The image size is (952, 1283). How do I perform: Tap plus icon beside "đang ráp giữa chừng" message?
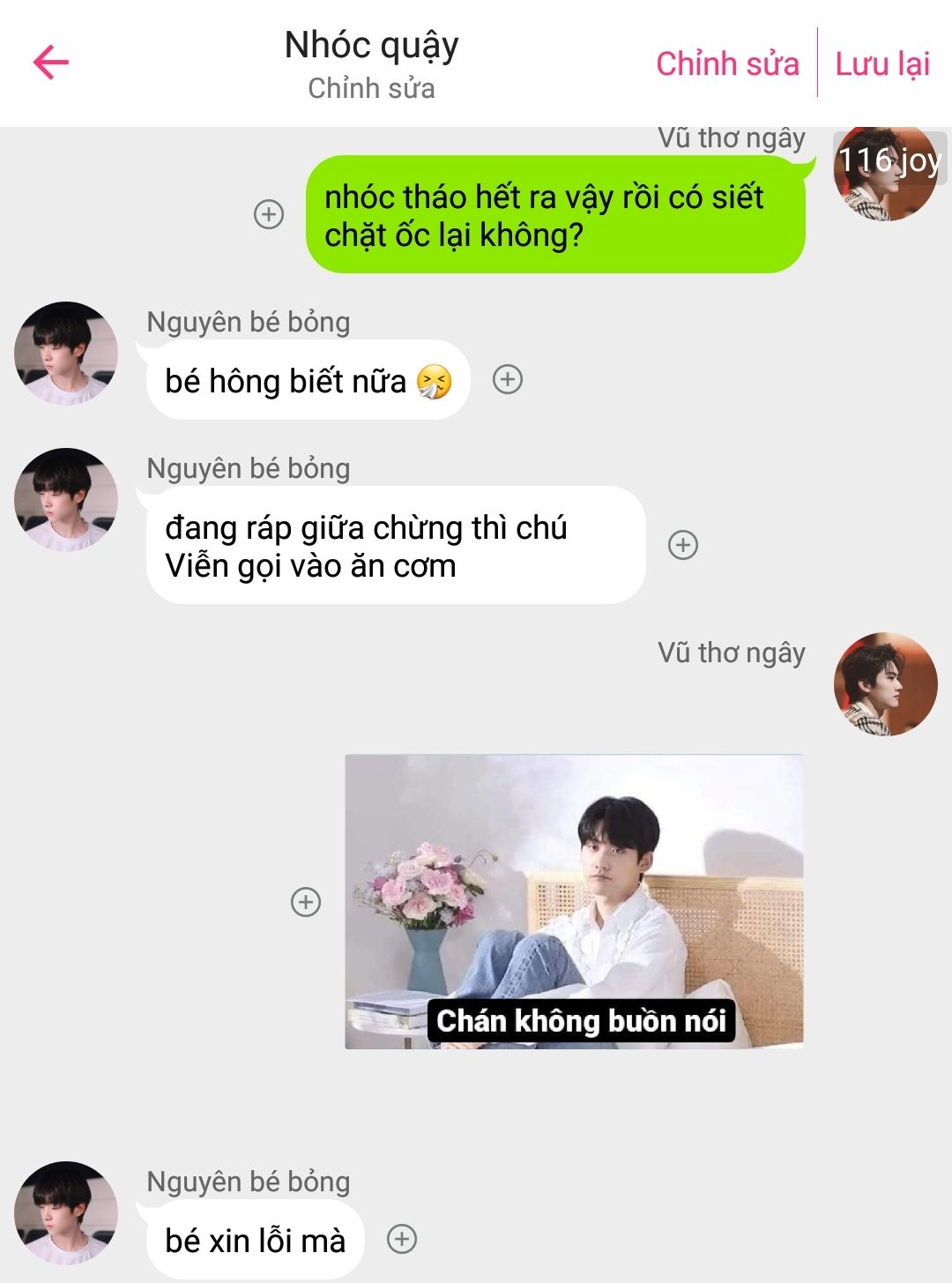(x=683, y=545)
